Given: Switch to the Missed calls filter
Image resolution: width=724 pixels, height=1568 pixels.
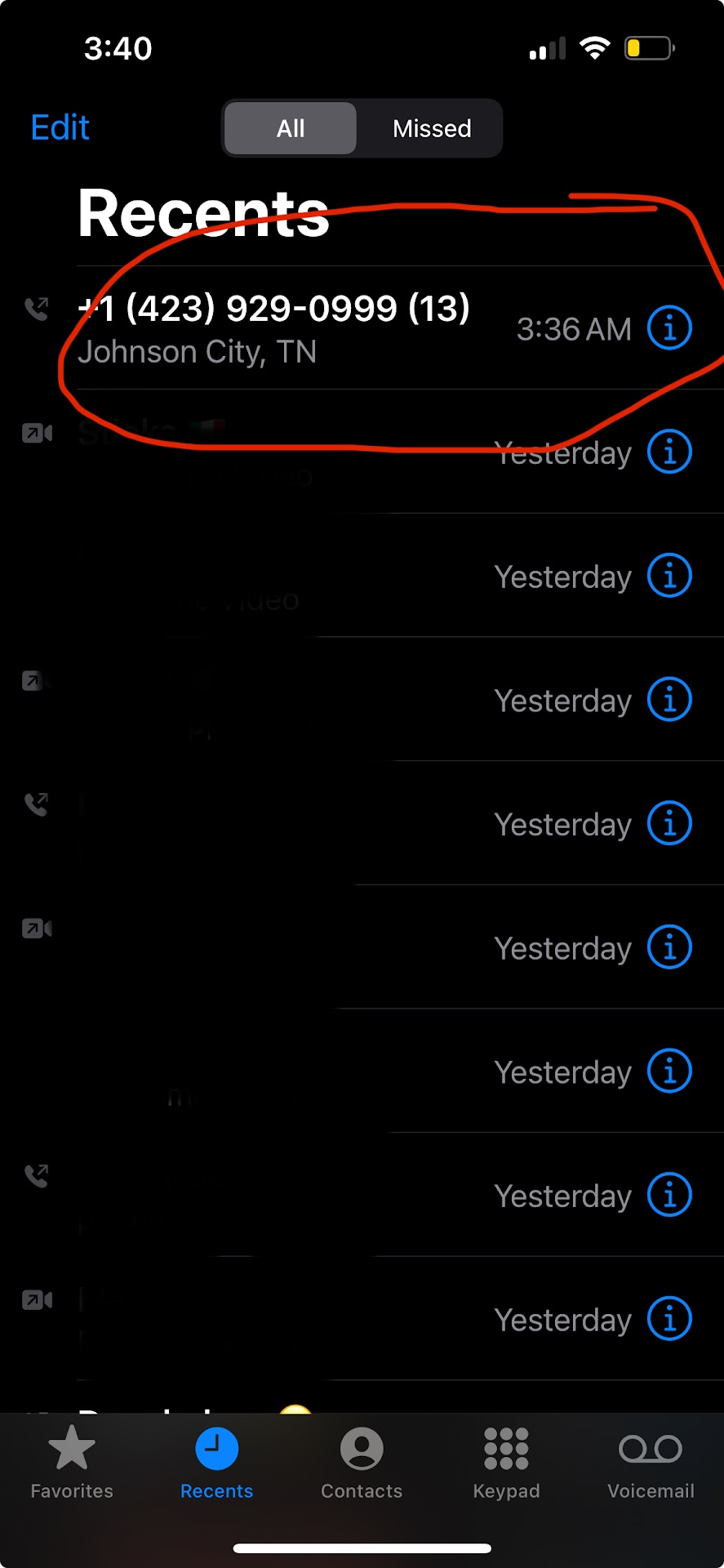Looking at the screenshot, I should tap(432, 128).
